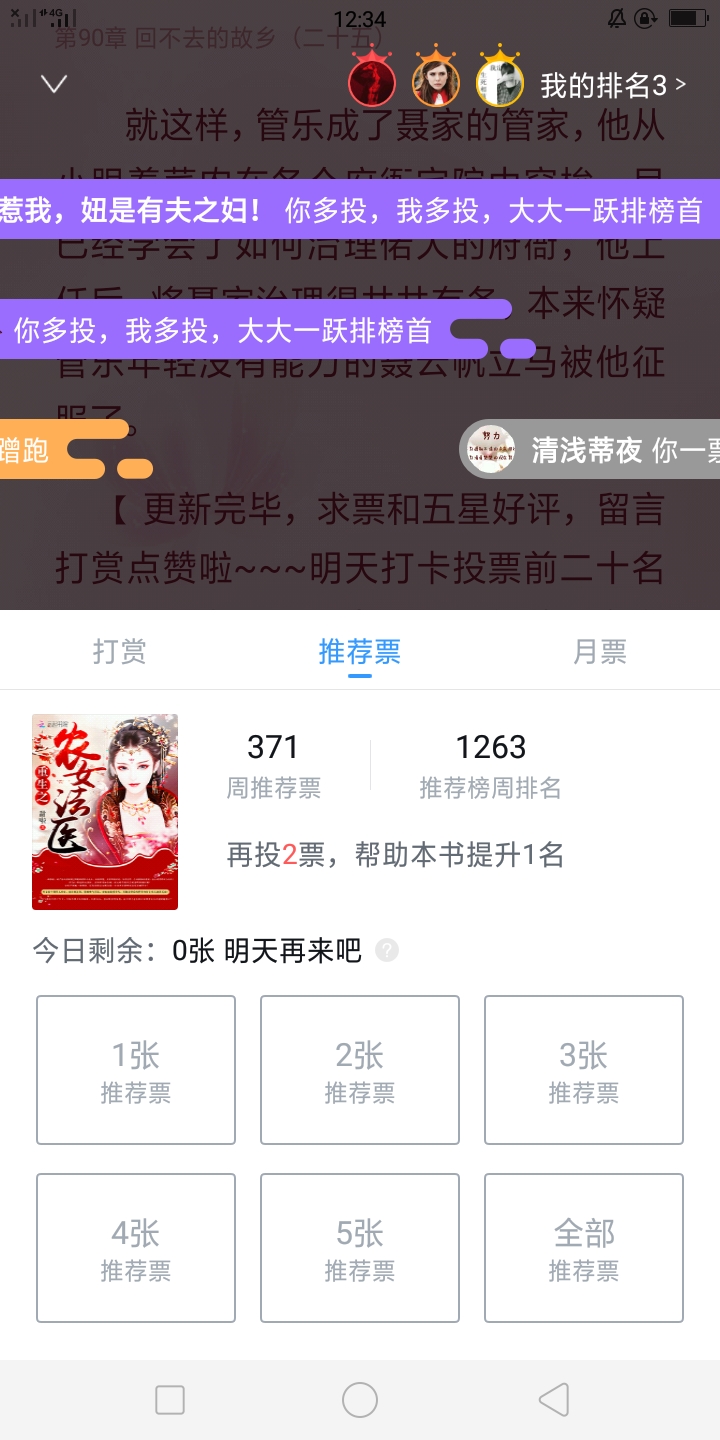The width and height of the screenshot is (720, 1440).
Task: Vote 全部 推荐票
Action: coord(584,1248)
